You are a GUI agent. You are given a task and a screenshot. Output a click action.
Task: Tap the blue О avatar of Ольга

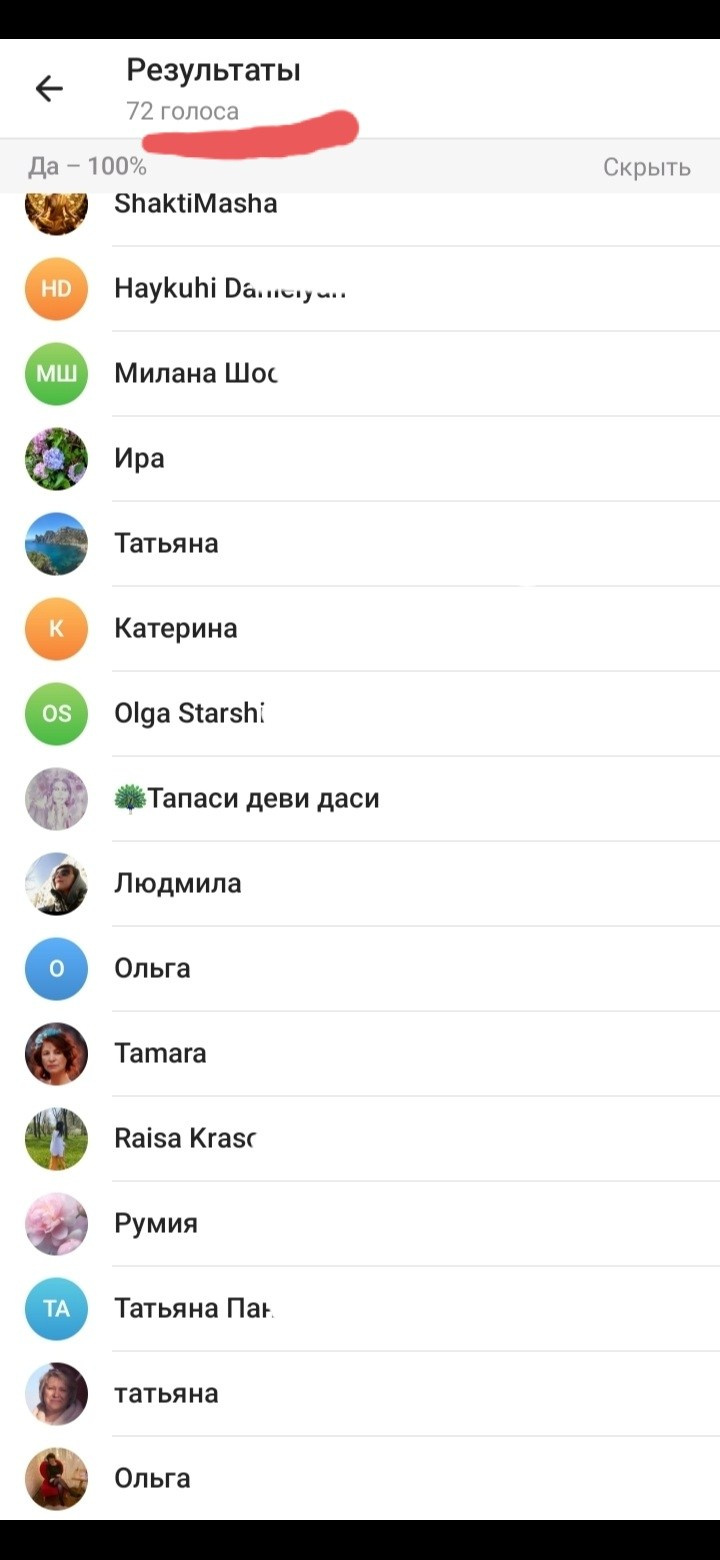coord(56,968)
